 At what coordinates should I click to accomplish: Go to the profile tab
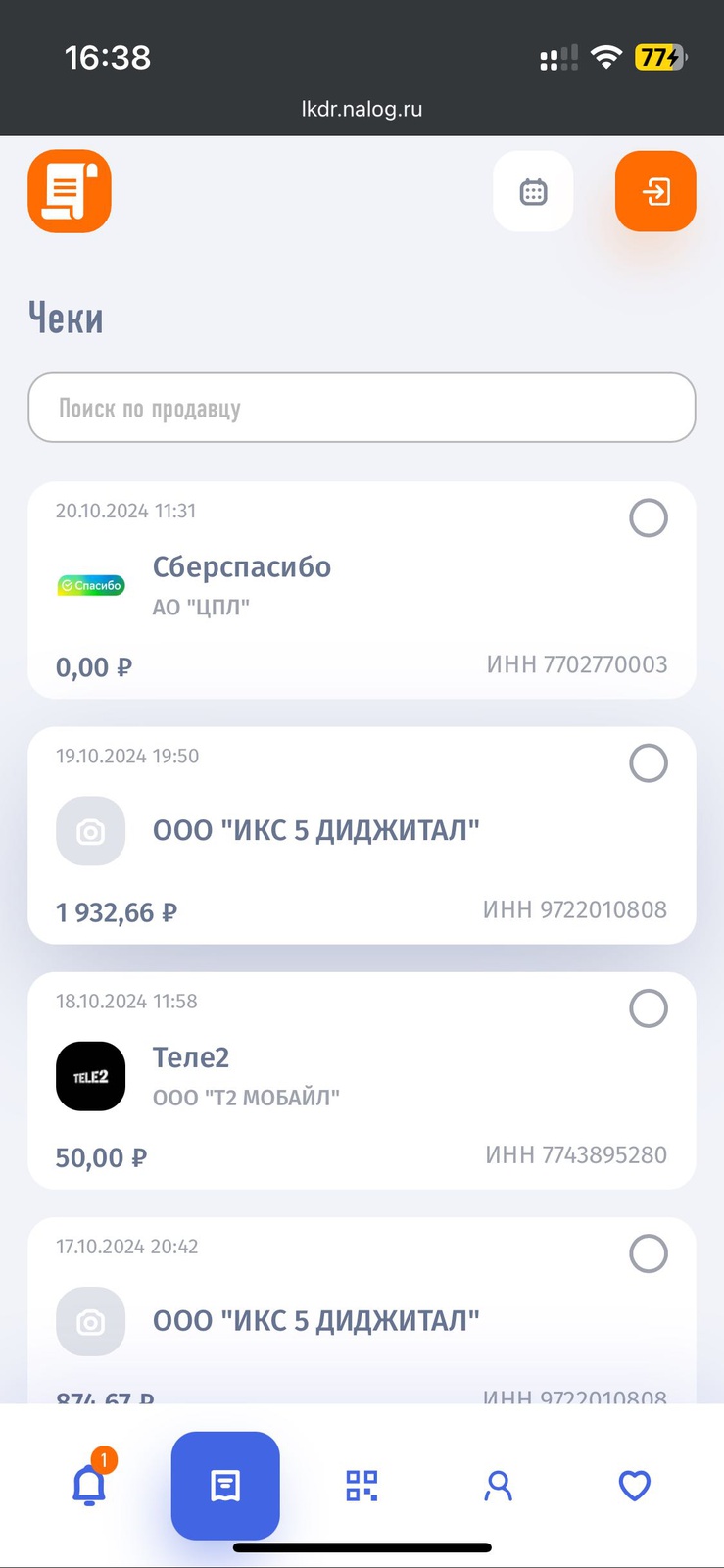point(499,1486)
